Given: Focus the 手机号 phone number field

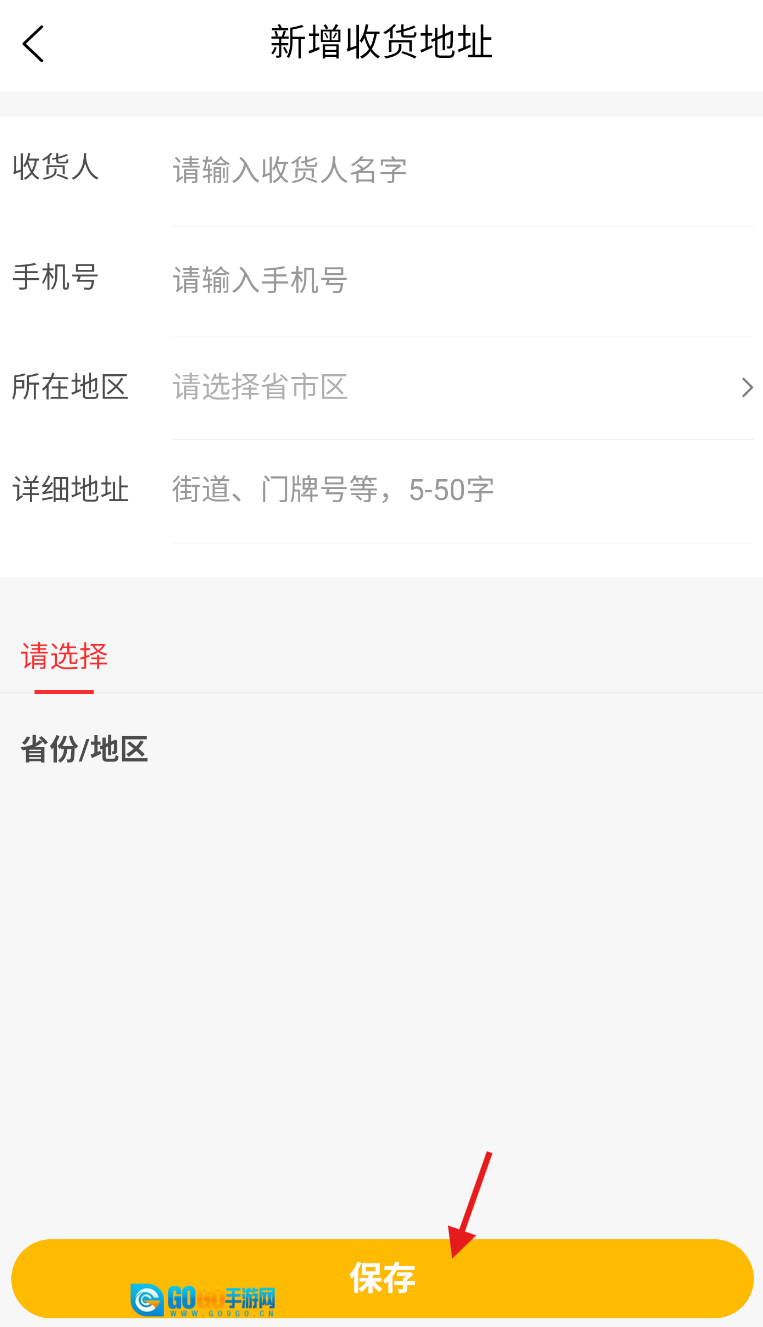Looking at the screenshot, I should click(460, 280).
